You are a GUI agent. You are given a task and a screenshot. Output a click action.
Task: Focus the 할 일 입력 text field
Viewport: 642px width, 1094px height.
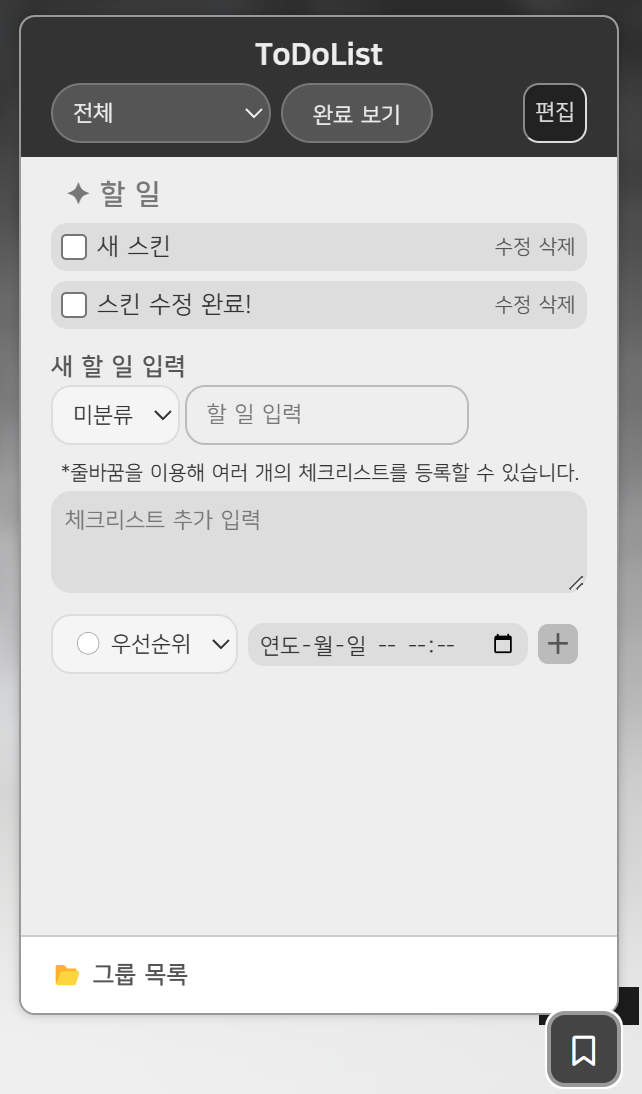coord(326,415)
